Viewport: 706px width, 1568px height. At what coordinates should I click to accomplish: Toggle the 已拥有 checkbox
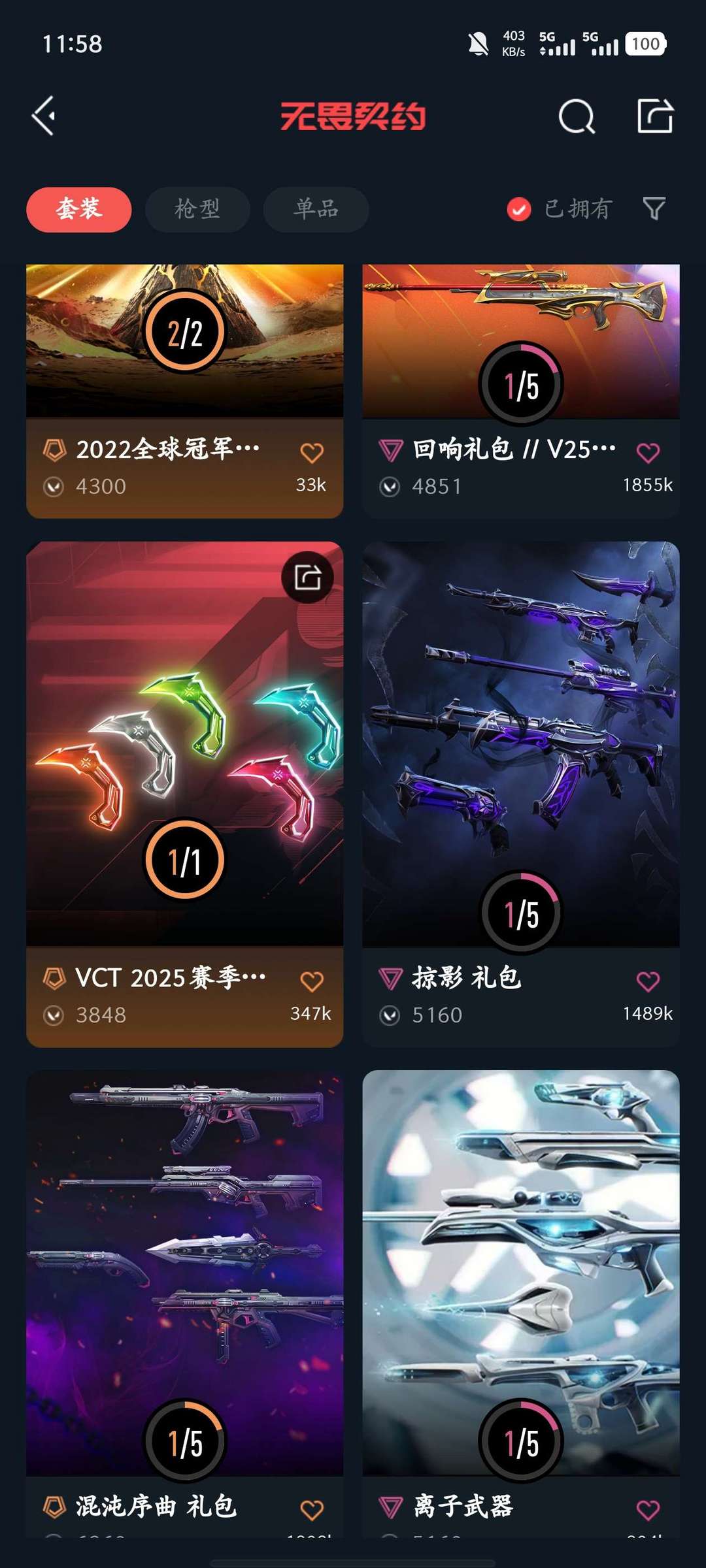[x=519, y=210]
